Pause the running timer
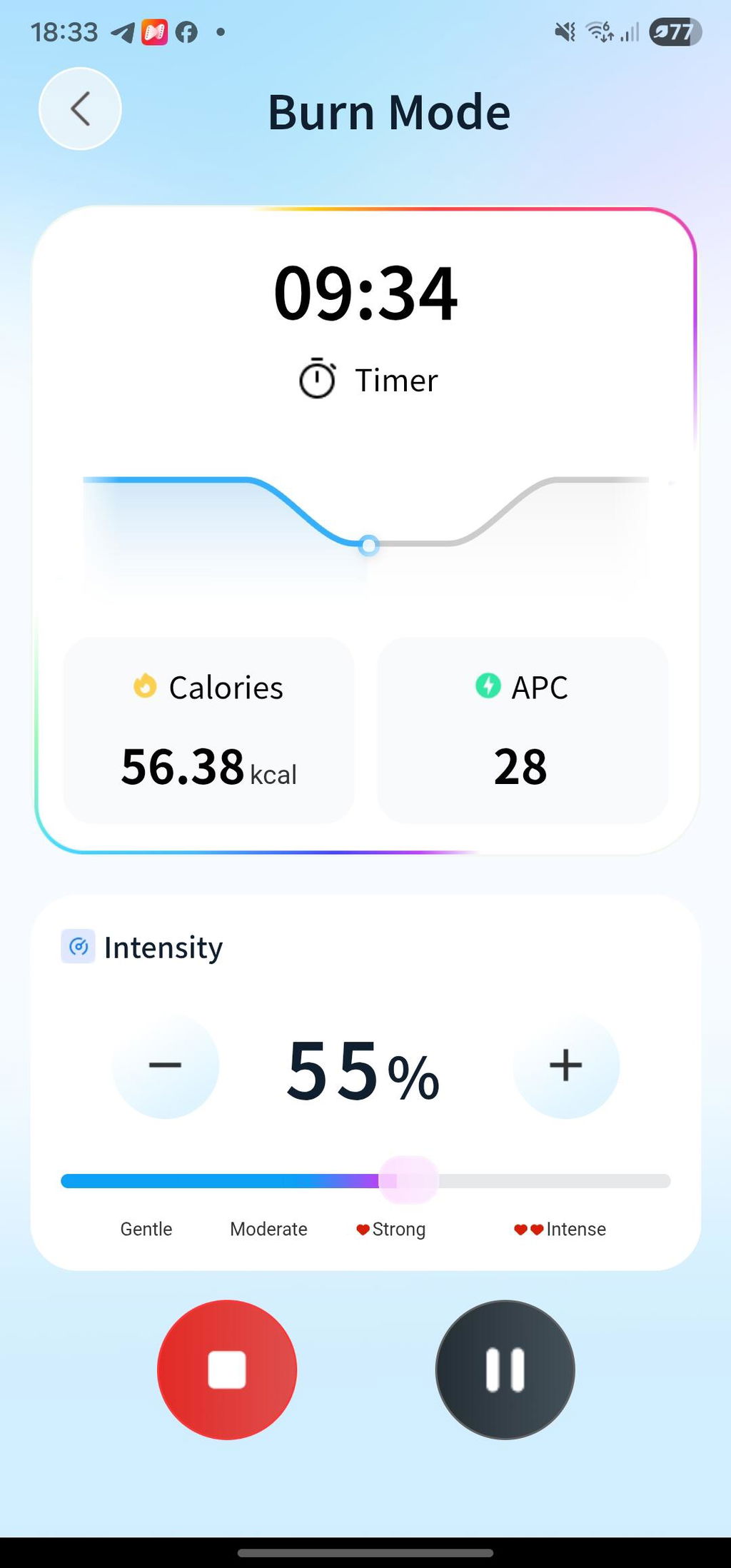This screenshot has height=1568, width=731. click(x=505, y=1370)
